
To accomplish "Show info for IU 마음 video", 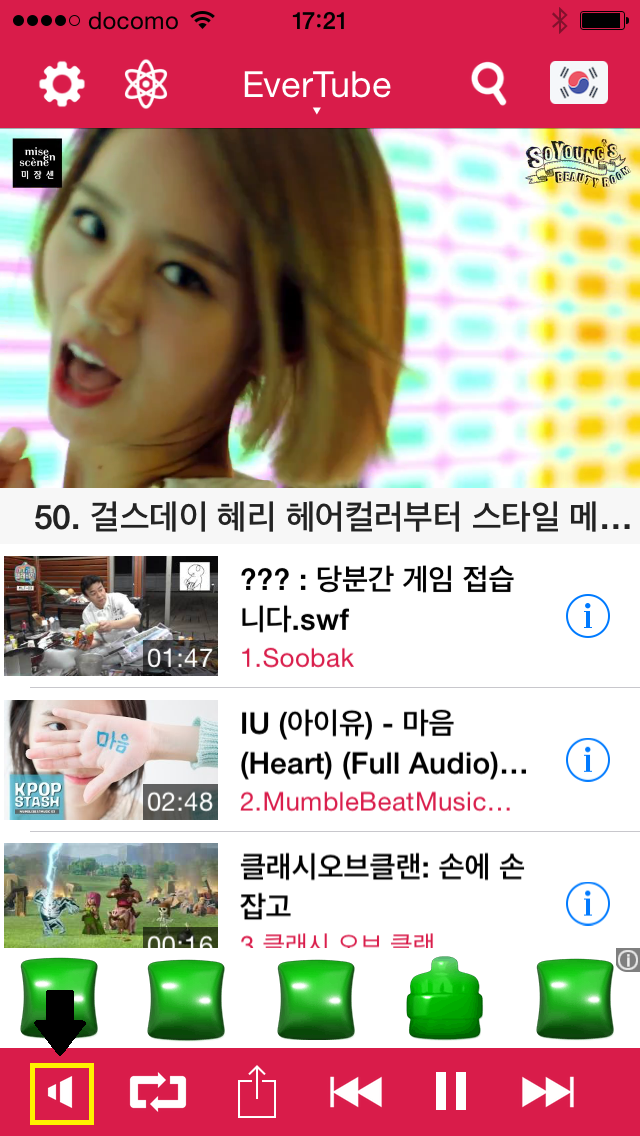I will coord(588,761).
